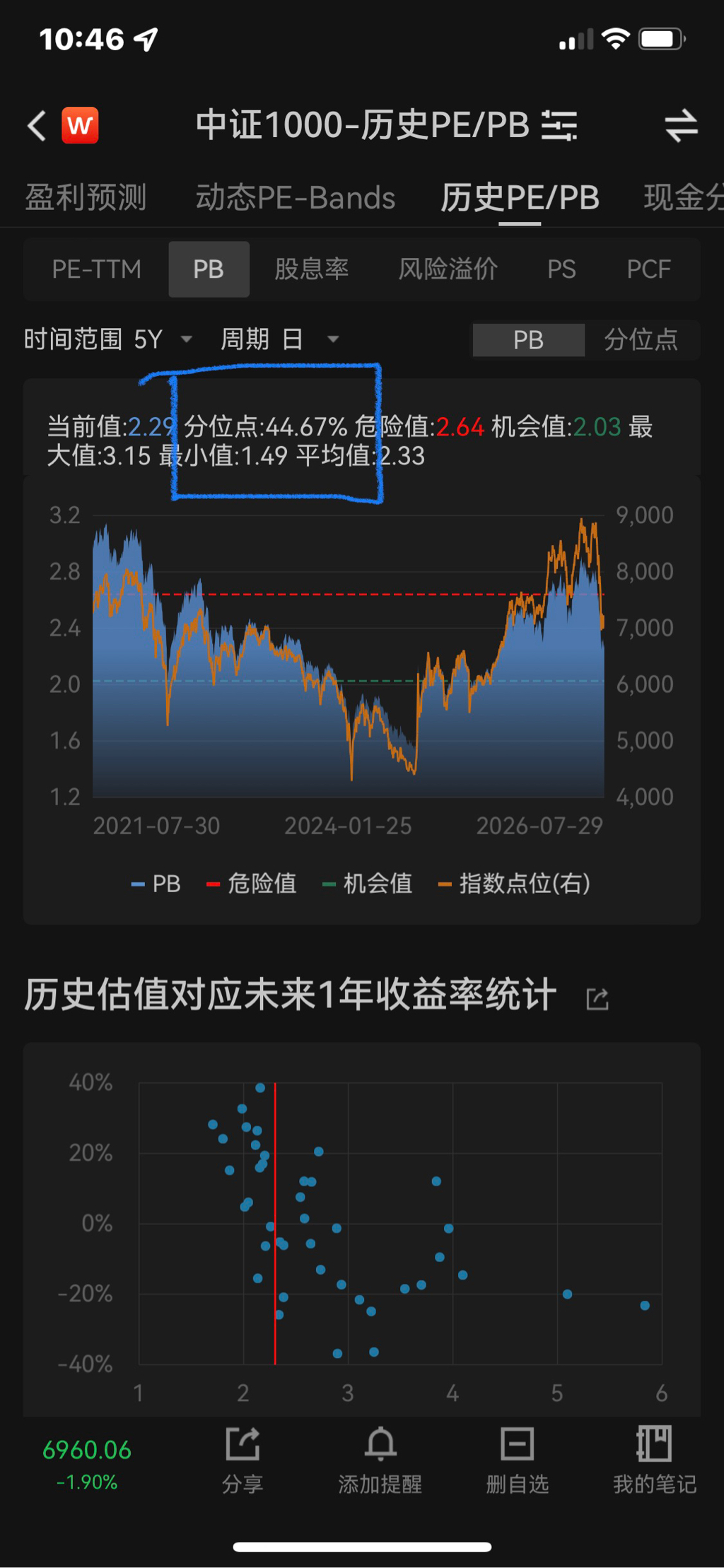Switch to 风险溢价 metric
724x1568 pixels.
point(448,269)
